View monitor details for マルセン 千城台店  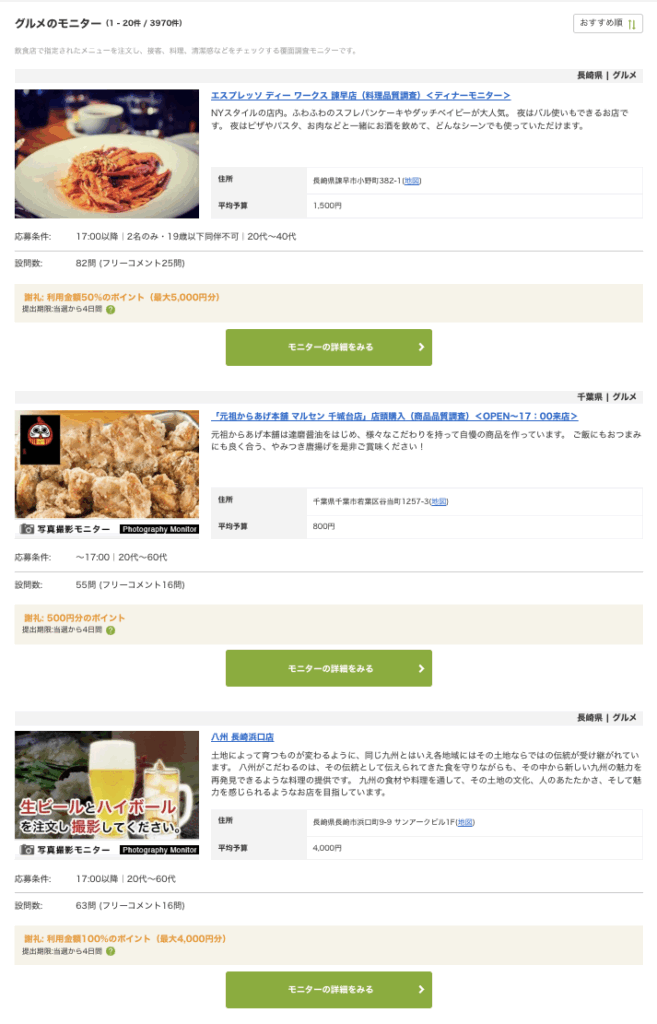tap(329, 668)
